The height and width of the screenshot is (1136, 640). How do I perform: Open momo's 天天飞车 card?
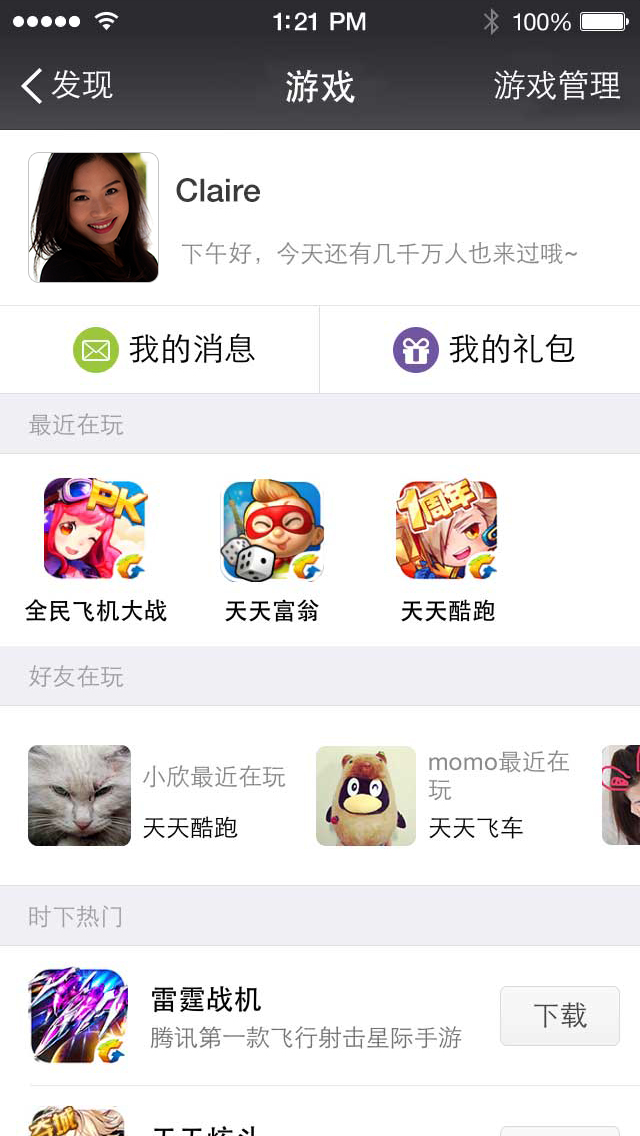[x=446, y=795]
